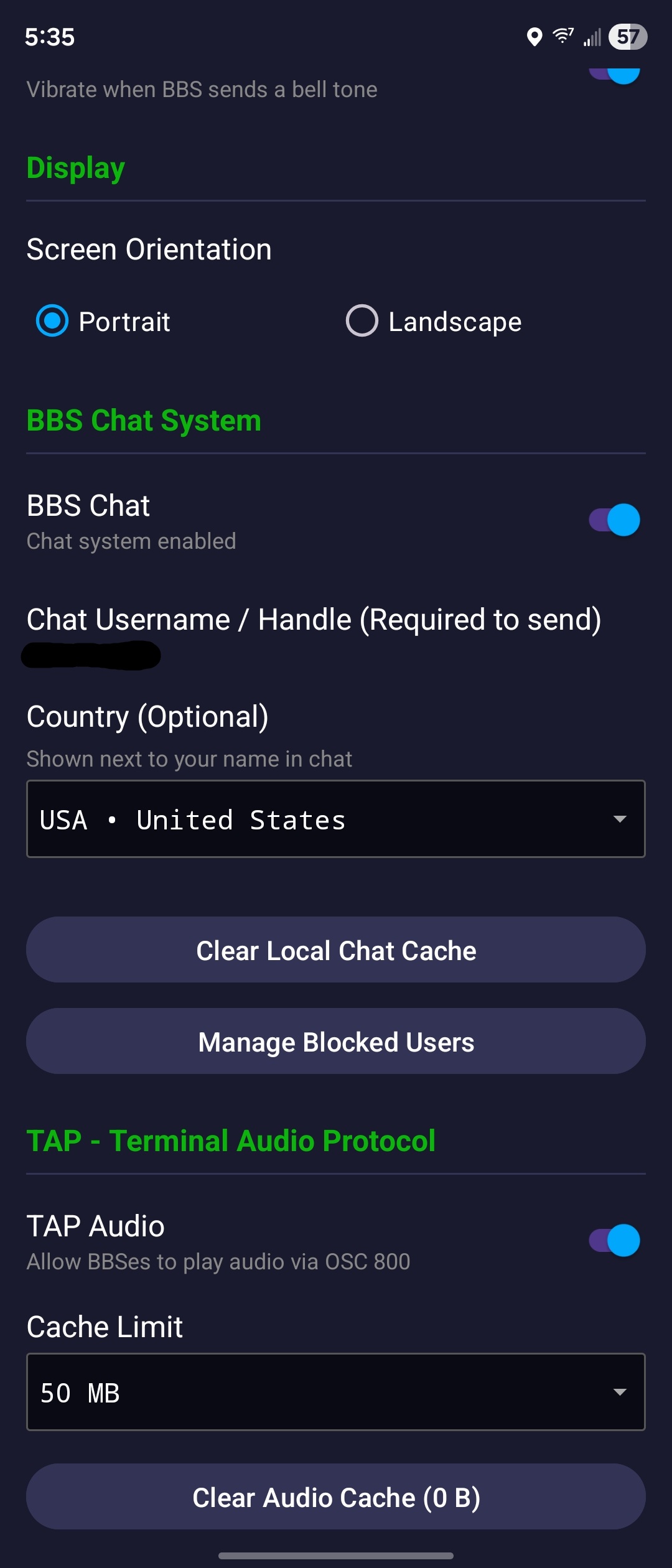Tap the battery indicator showing 57

(x=628, y=37)
